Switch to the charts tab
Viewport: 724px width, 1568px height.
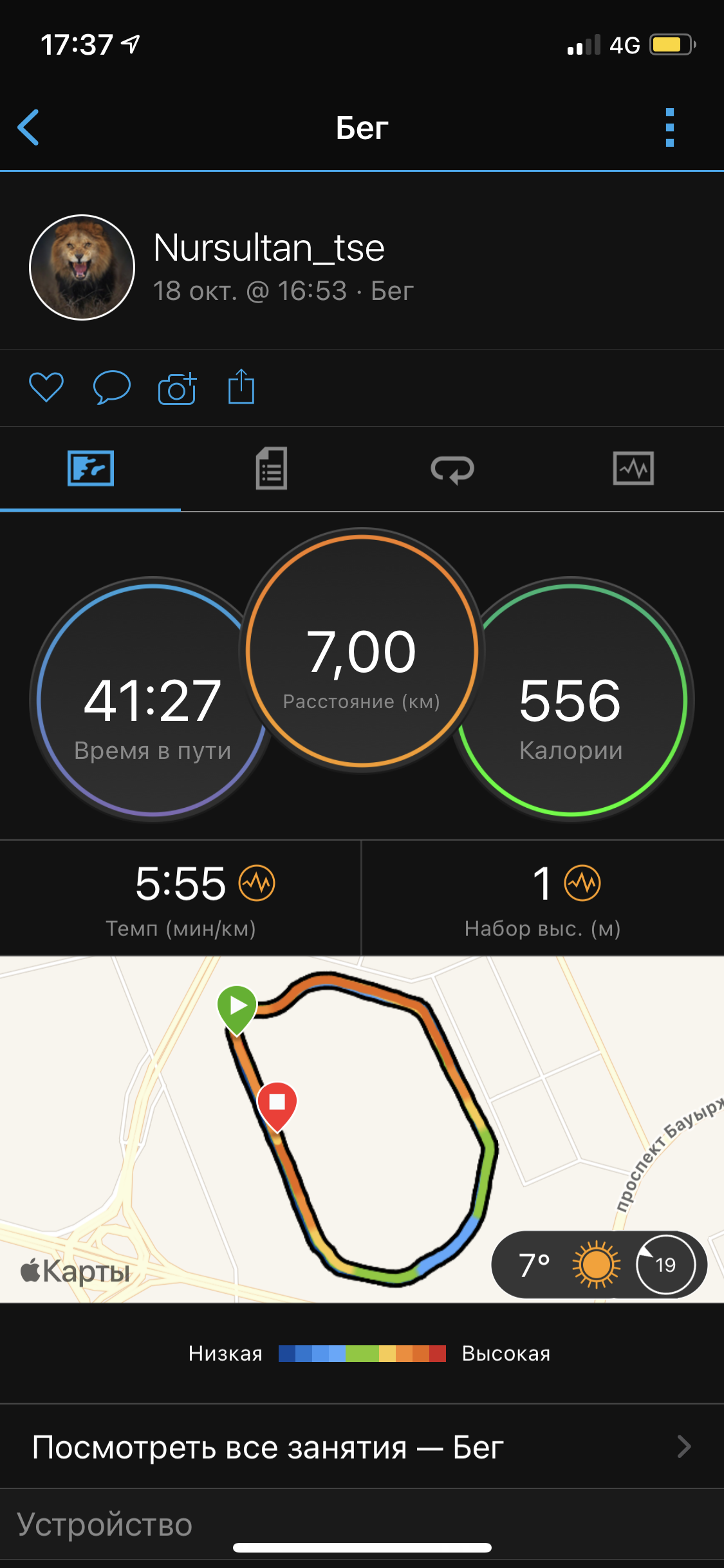pyautogui.click(x=633, y=469)
